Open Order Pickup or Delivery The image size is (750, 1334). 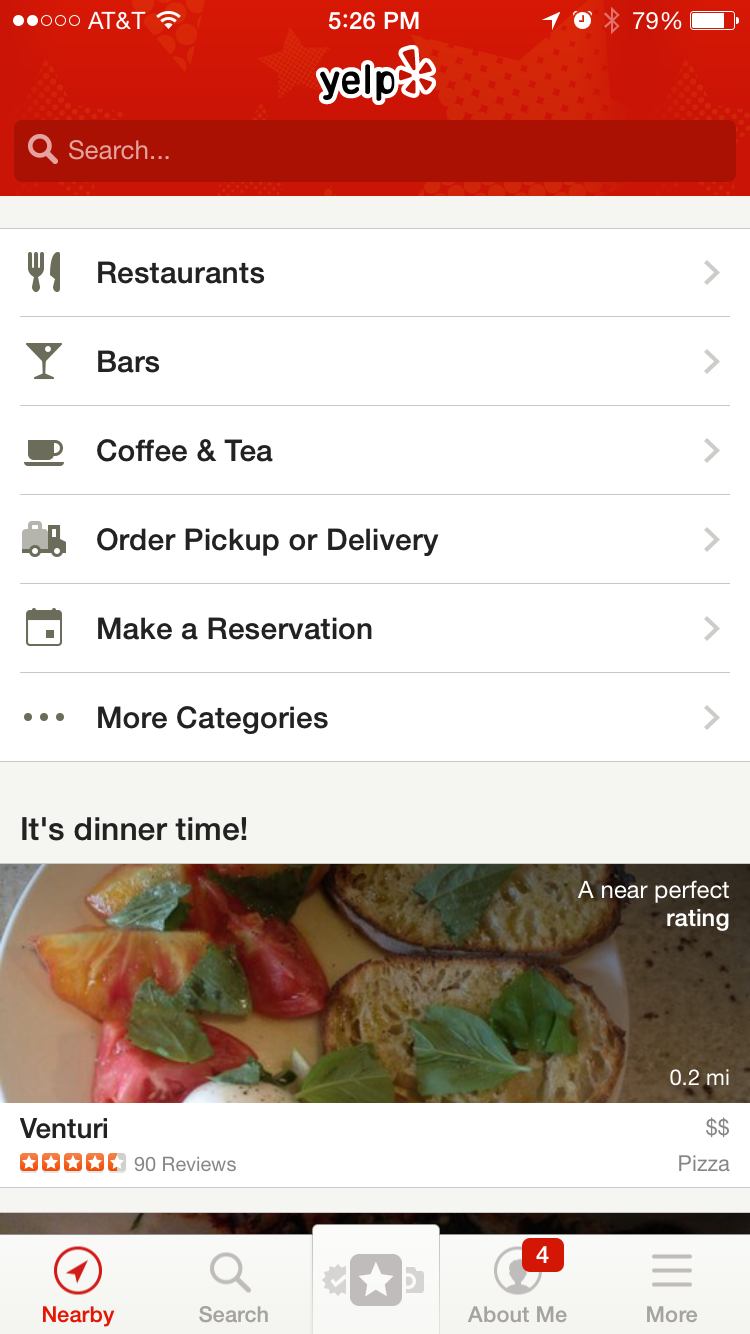[x=375, y=540]
